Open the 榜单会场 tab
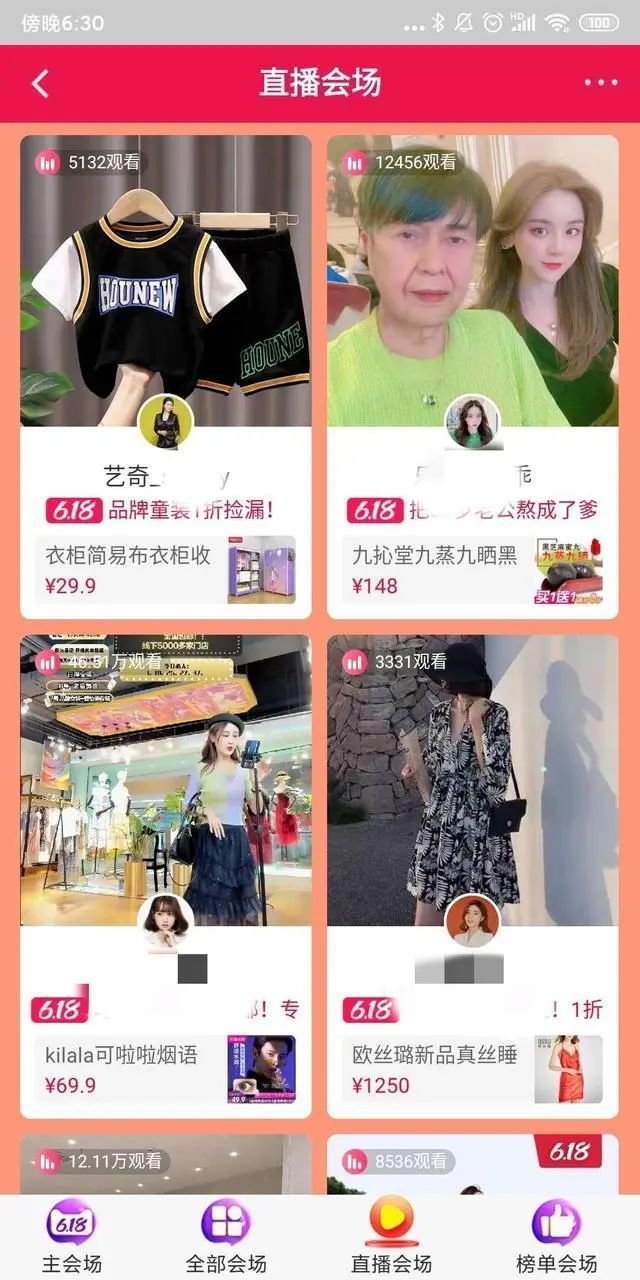 (x=556, y=1238)
